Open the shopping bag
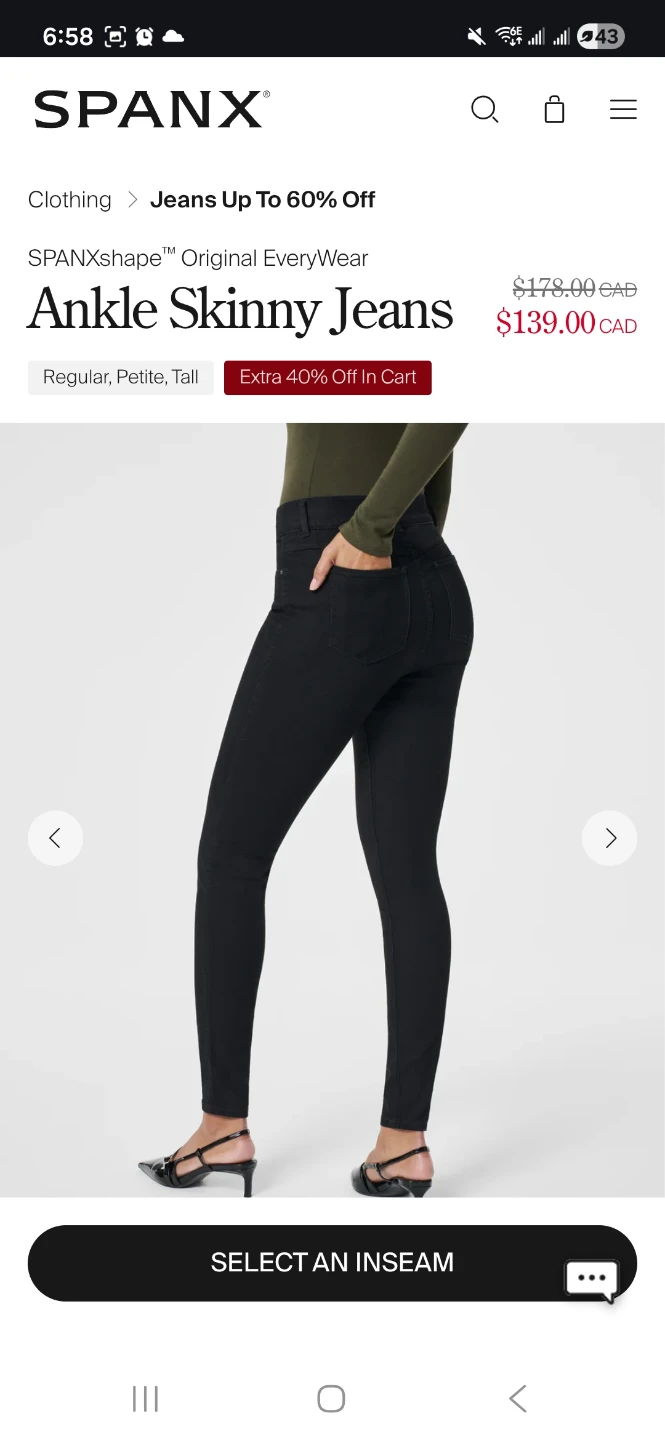This screenshot has height=1440, width=665. pyautogui.click(x=554, y=110)
